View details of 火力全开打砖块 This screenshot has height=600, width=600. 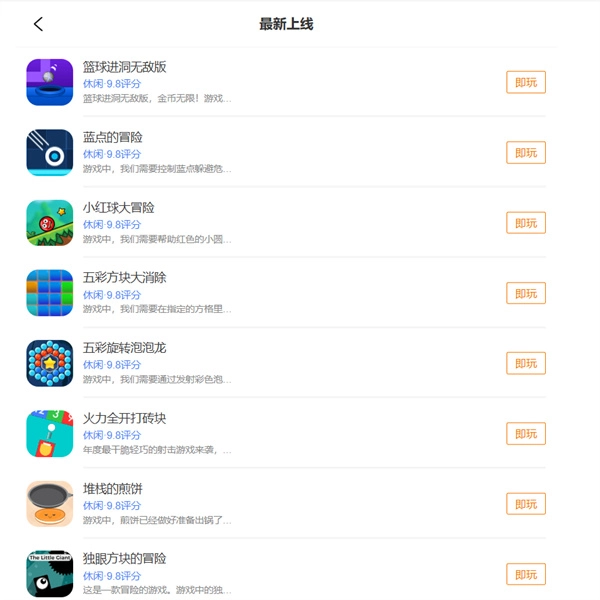(x=124, y=417)
